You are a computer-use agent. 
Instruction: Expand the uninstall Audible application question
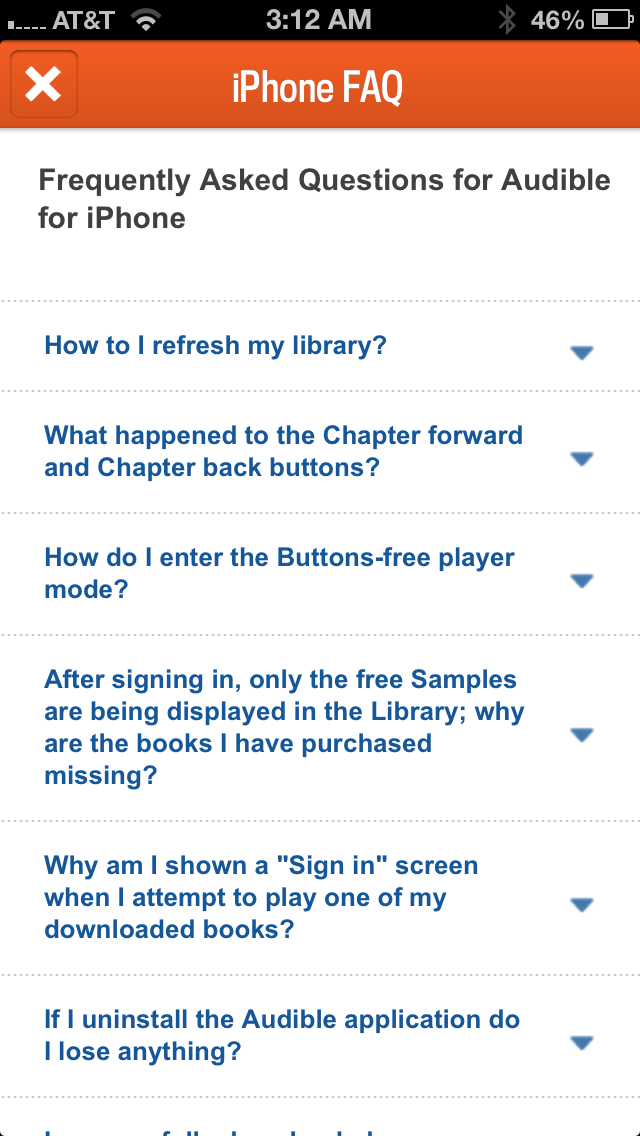click(x=581, y=1042)
